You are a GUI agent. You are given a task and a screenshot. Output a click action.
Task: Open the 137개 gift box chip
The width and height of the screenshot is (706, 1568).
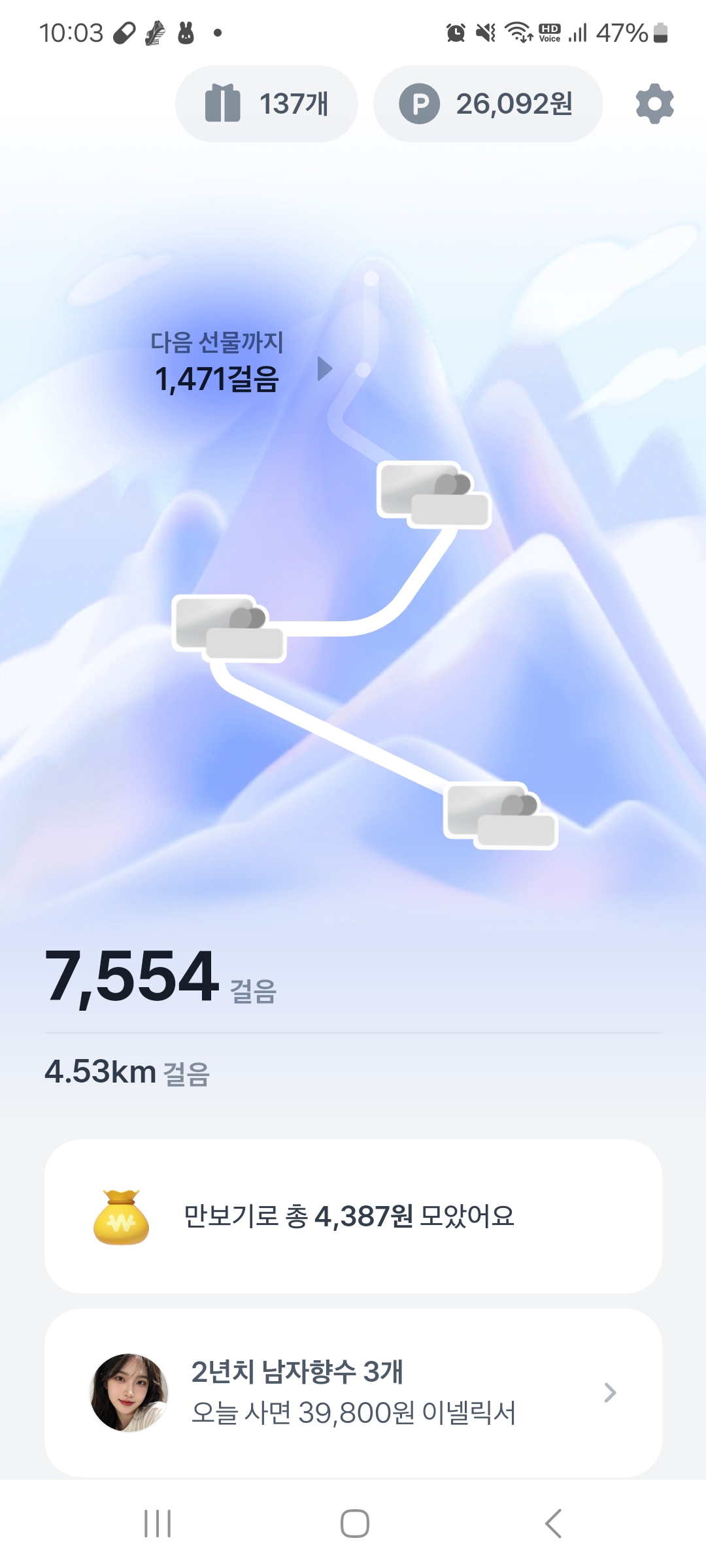click(x=267, y=104)
